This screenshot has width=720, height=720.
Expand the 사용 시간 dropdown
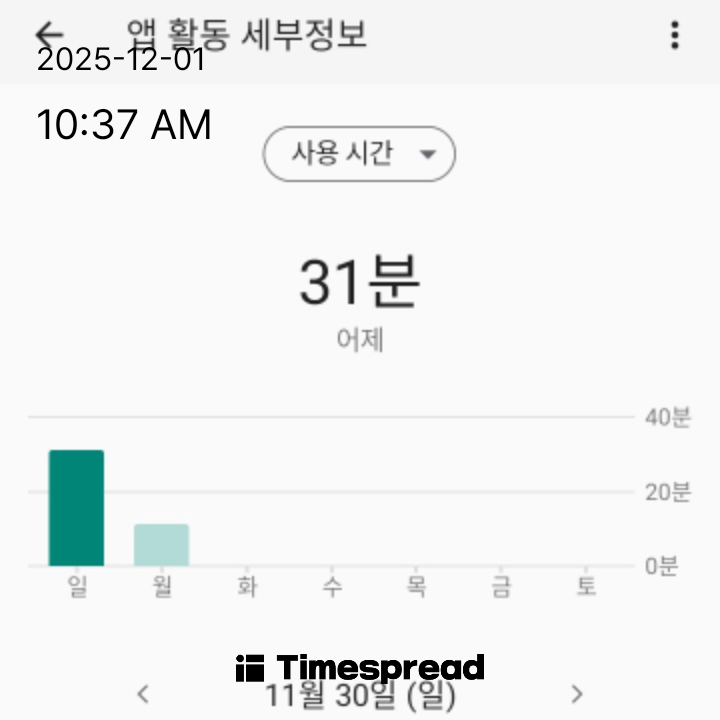359,154
